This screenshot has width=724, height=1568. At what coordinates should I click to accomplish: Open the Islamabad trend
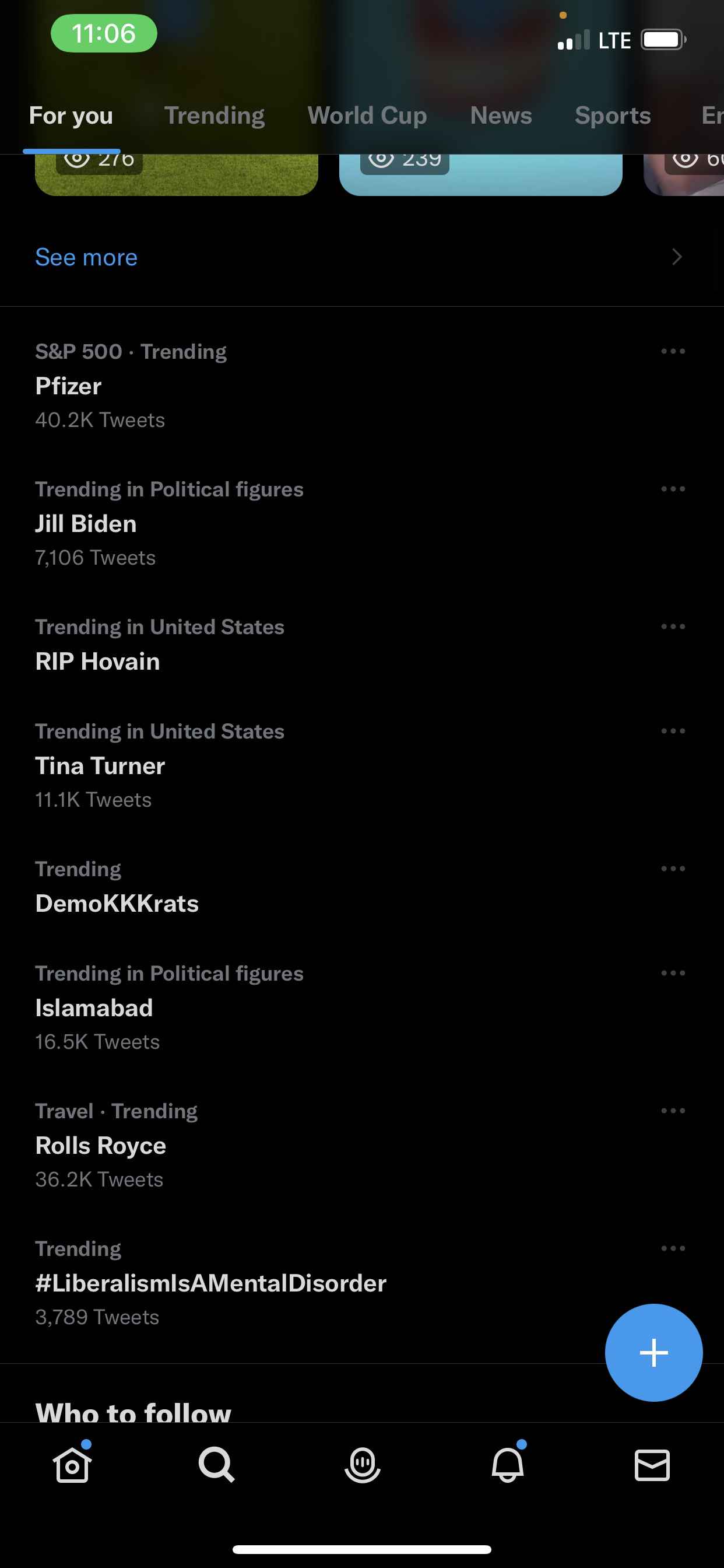94,1007
